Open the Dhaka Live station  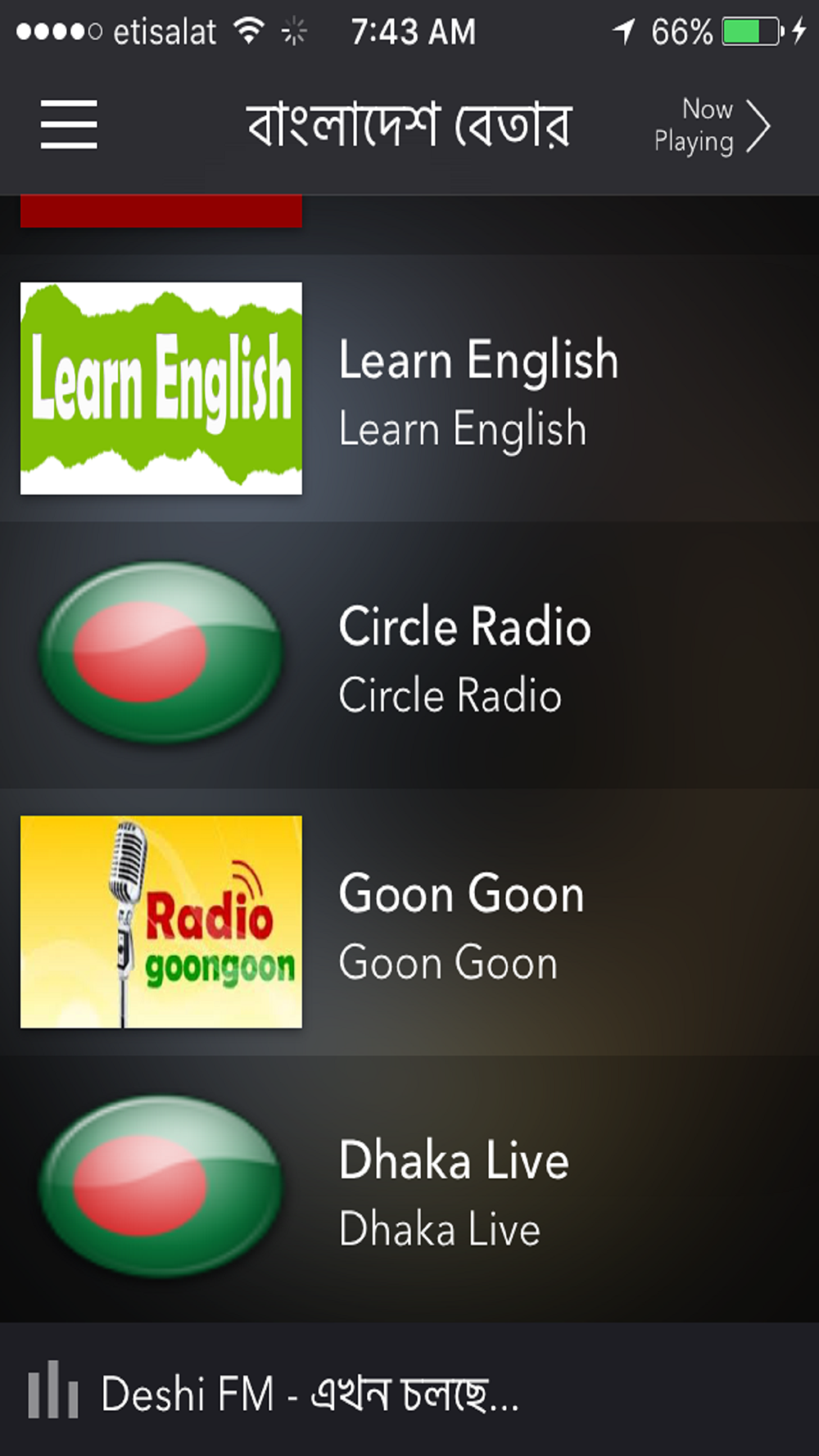pyautogui.click(x=409, y=1189)
